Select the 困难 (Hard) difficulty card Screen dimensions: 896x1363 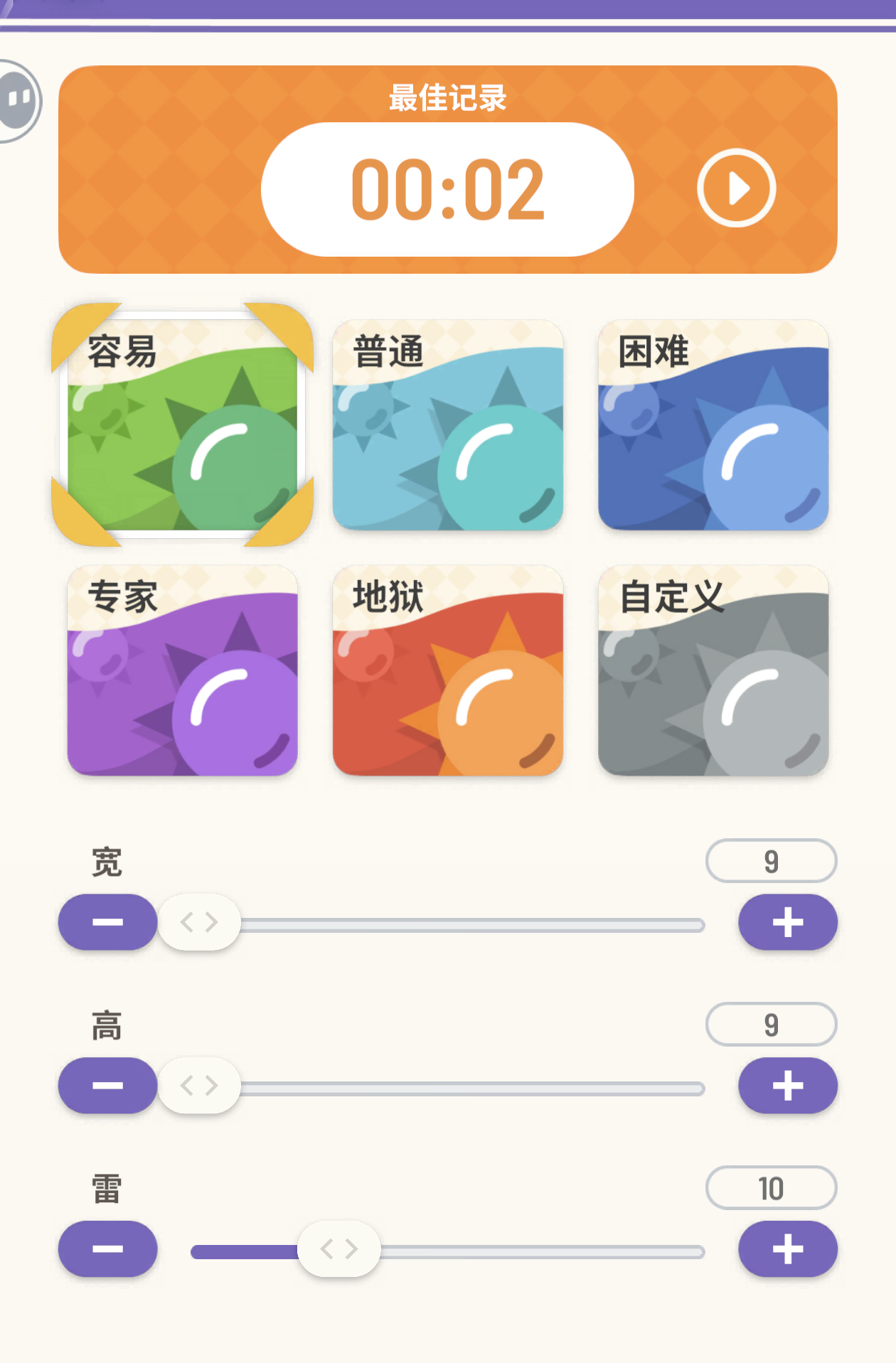click(713, 423)
